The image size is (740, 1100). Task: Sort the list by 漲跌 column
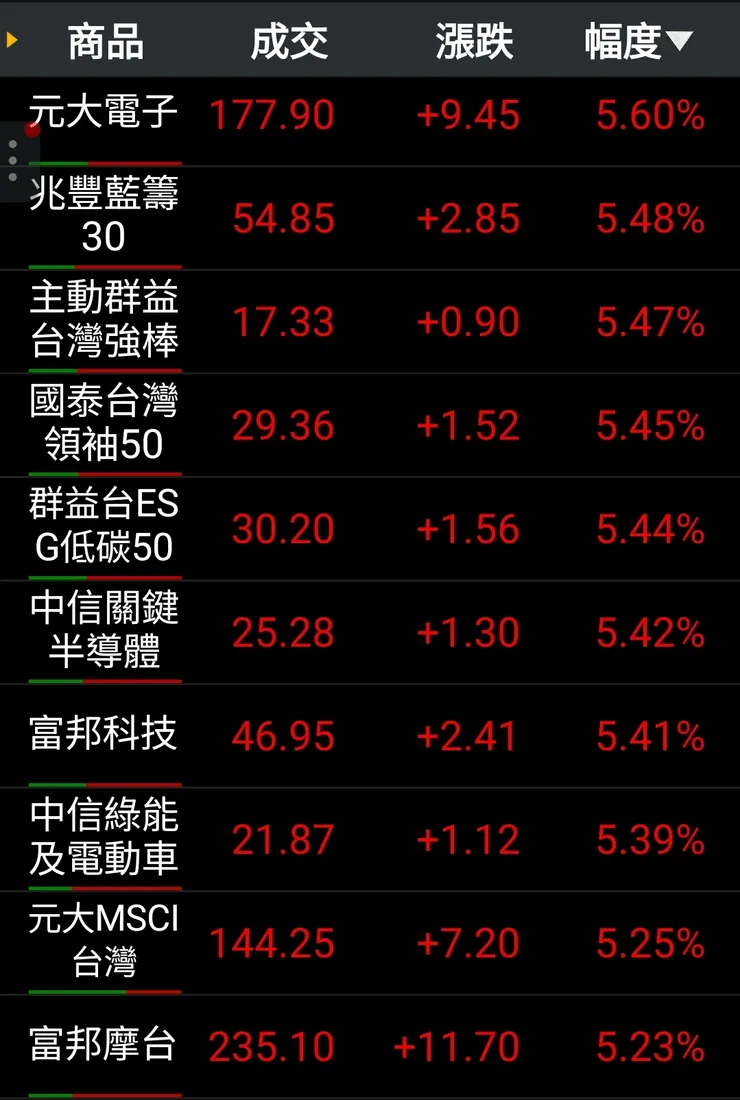pos(474,42)
